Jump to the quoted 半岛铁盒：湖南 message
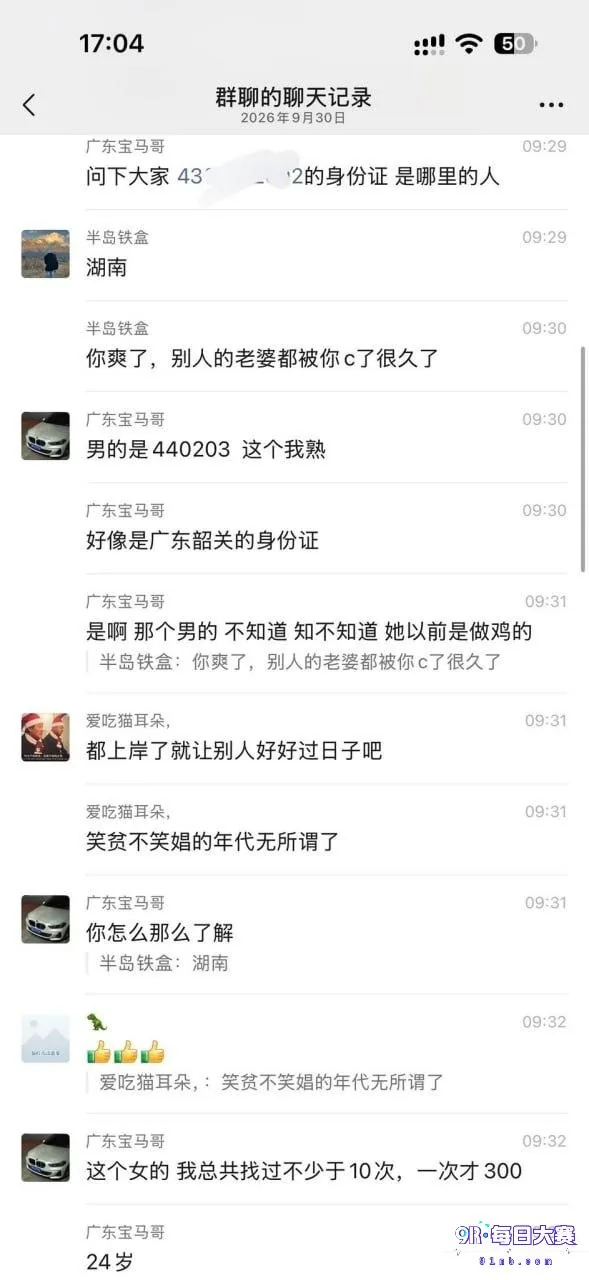Screen dimensions: 589x1280 coord(164,963)
